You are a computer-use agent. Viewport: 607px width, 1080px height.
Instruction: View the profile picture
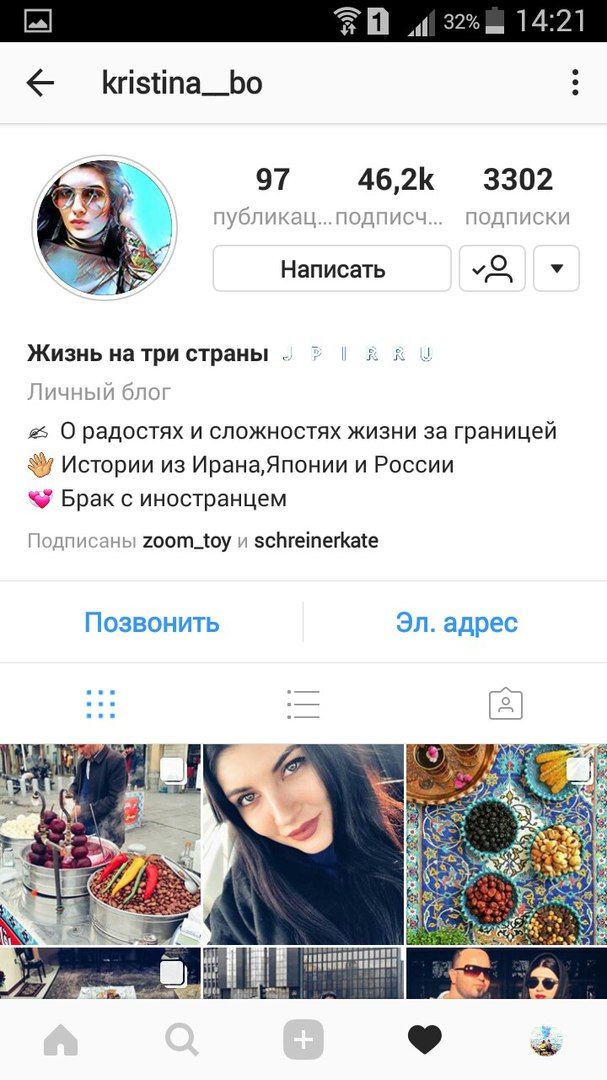tap(105, 227)
